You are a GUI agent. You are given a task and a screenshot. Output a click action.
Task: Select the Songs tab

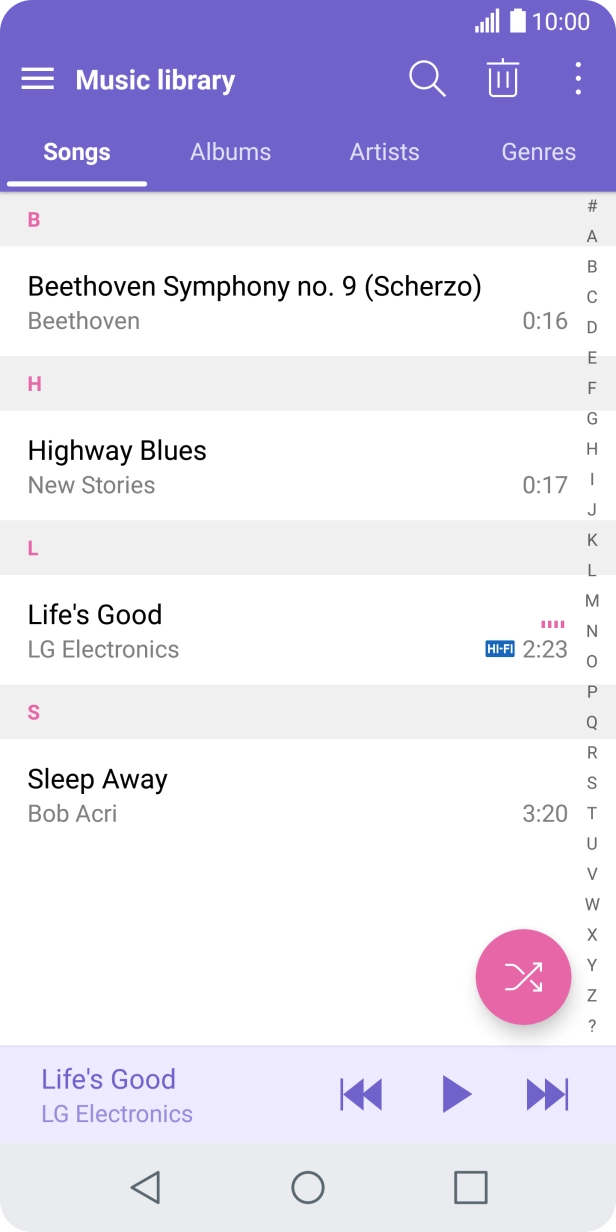point(77,152)
